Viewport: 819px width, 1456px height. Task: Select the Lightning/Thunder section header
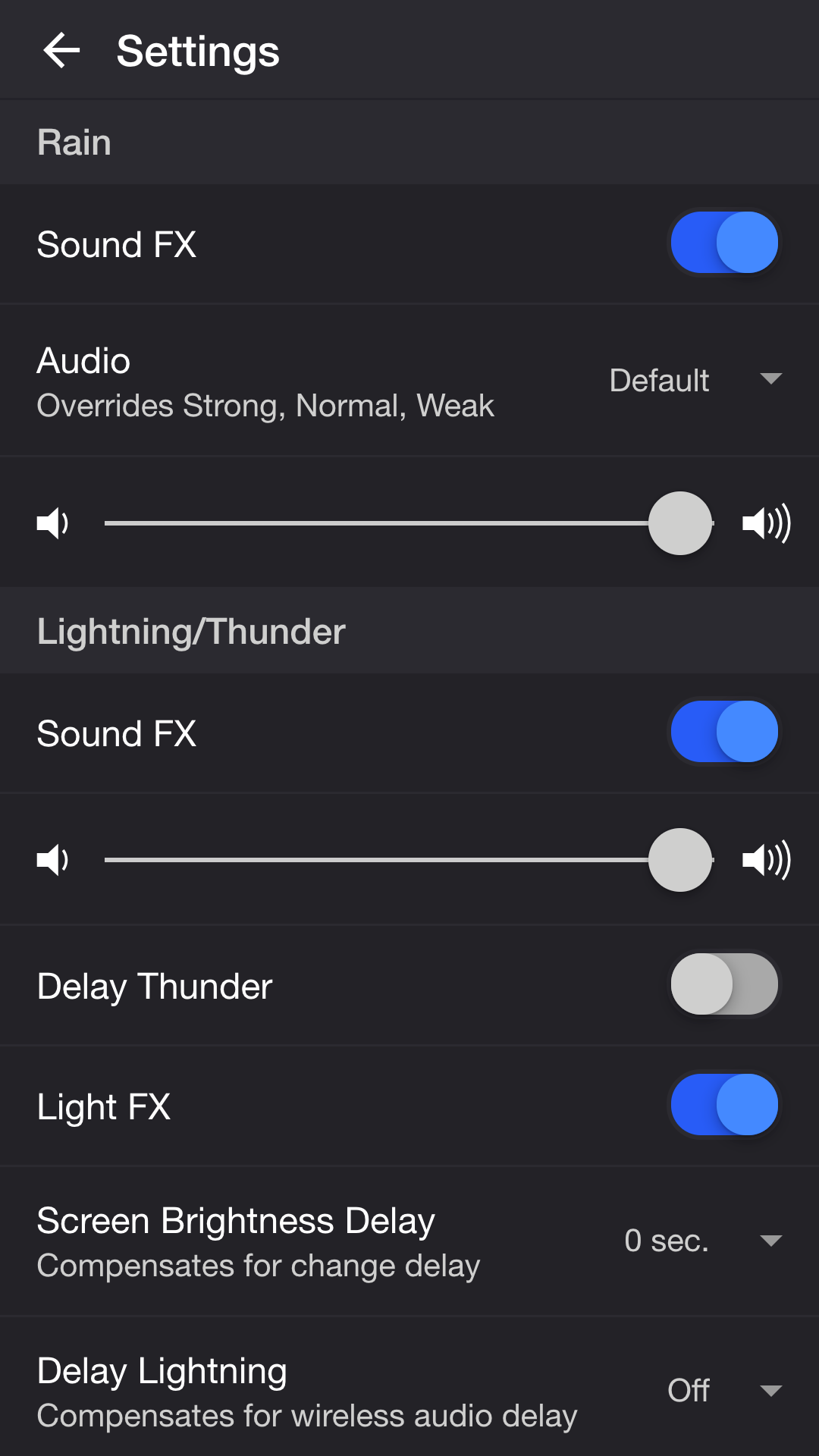pyautogui.click(x=190, y=630)
